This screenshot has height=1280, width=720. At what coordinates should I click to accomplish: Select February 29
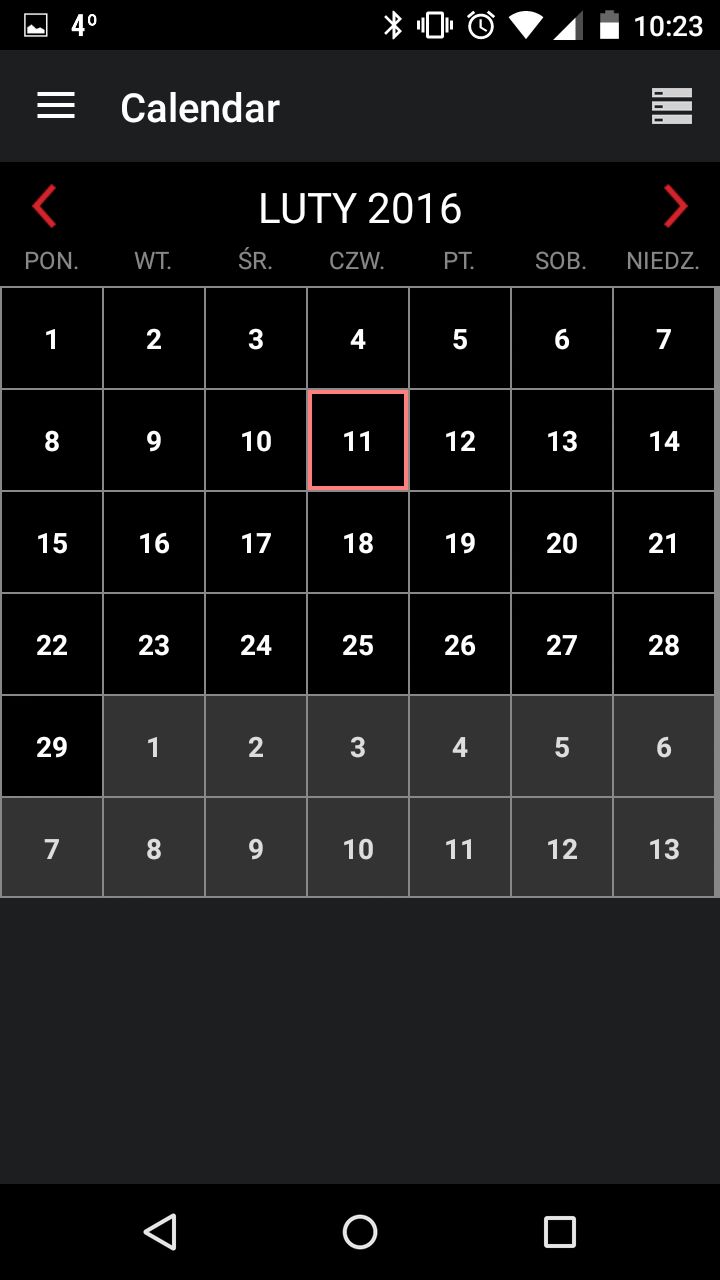(x=52, y=746)
